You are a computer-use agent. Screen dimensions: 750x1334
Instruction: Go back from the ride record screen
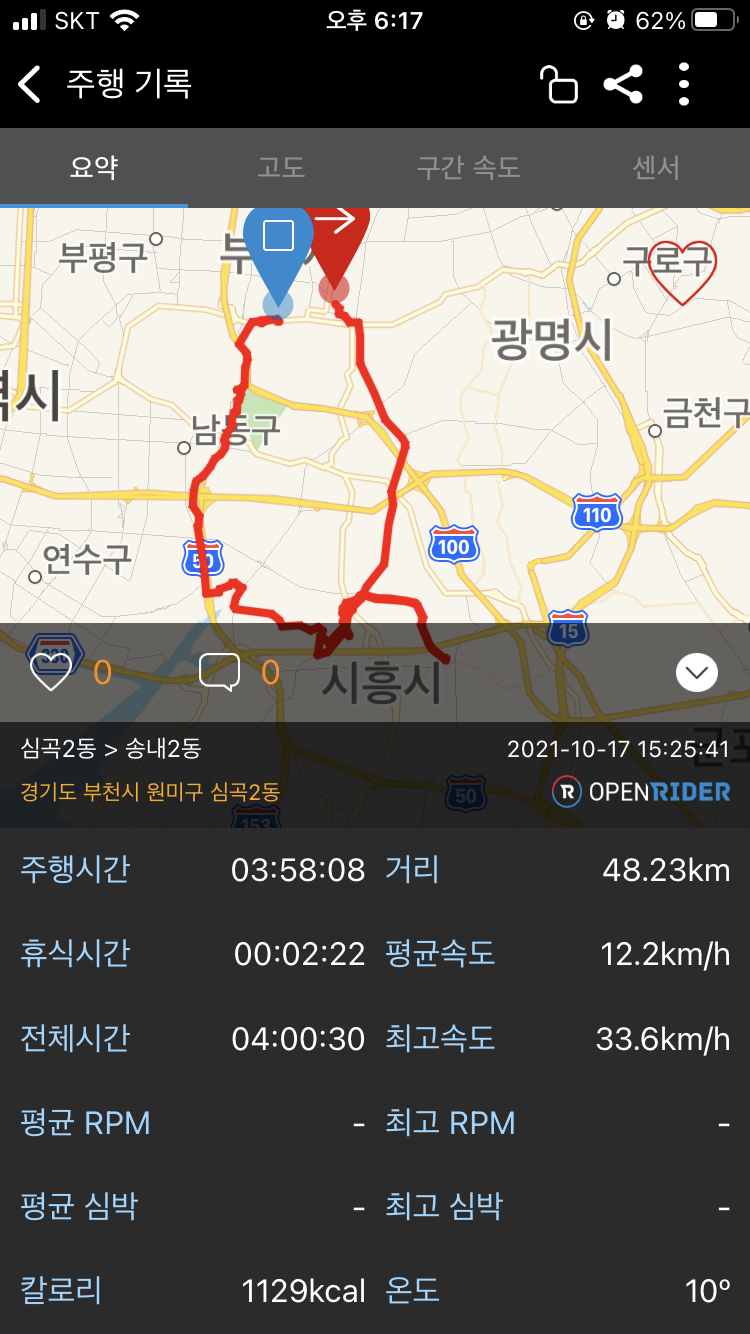[x=31, y=84]
